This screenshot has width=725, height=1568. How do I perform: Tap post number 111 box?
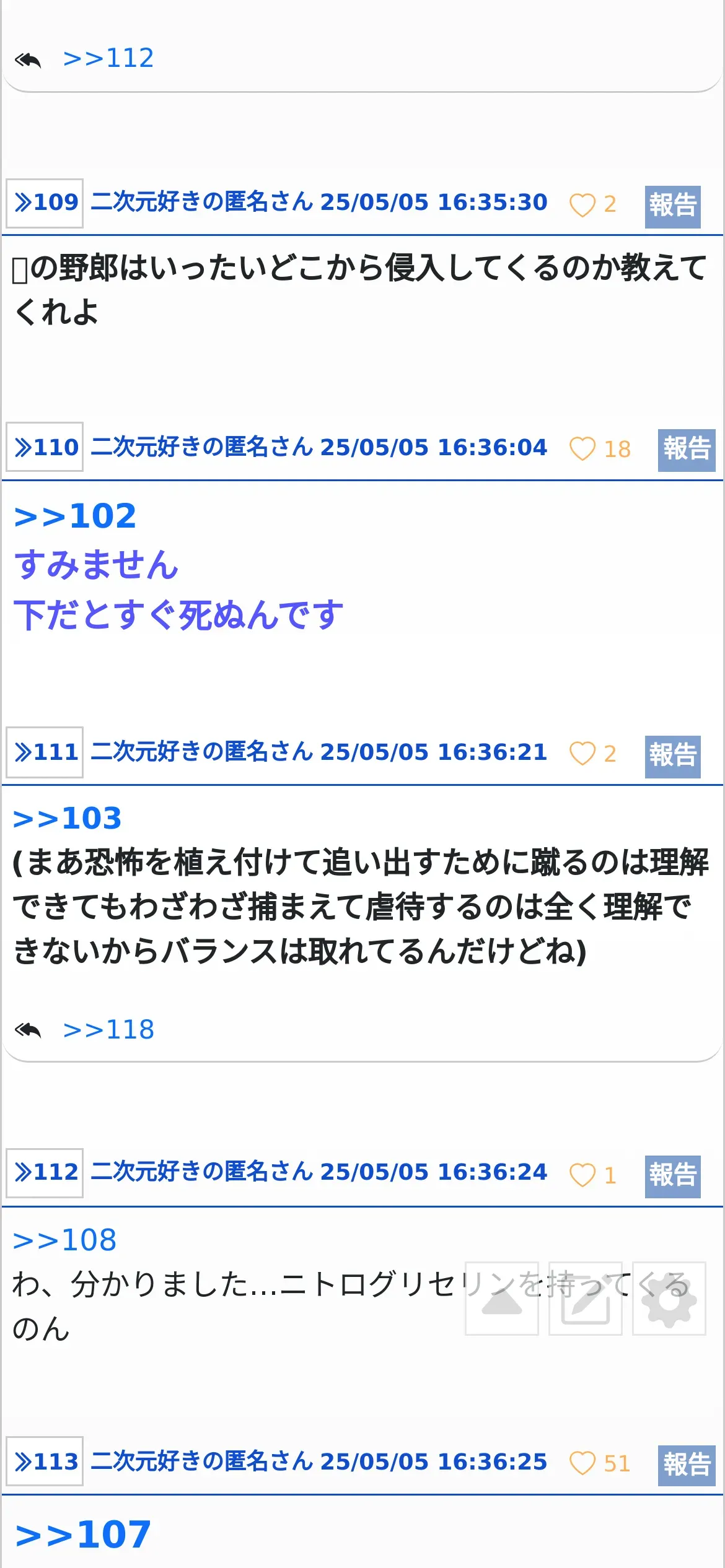coord(45,752)
